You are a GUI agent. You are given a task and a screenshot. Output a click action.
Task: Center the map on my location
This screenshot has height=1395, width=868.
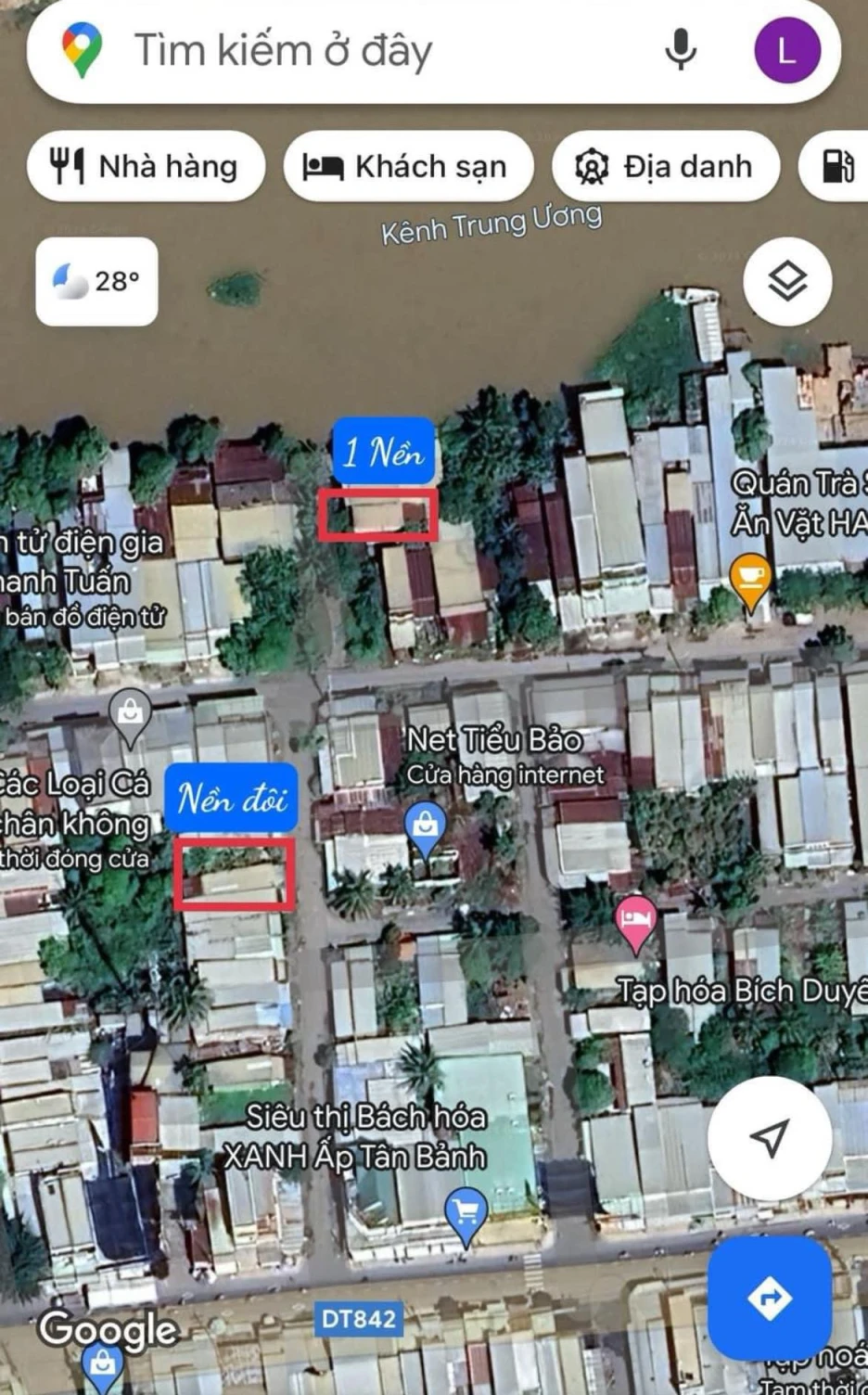pos(769,1138)
